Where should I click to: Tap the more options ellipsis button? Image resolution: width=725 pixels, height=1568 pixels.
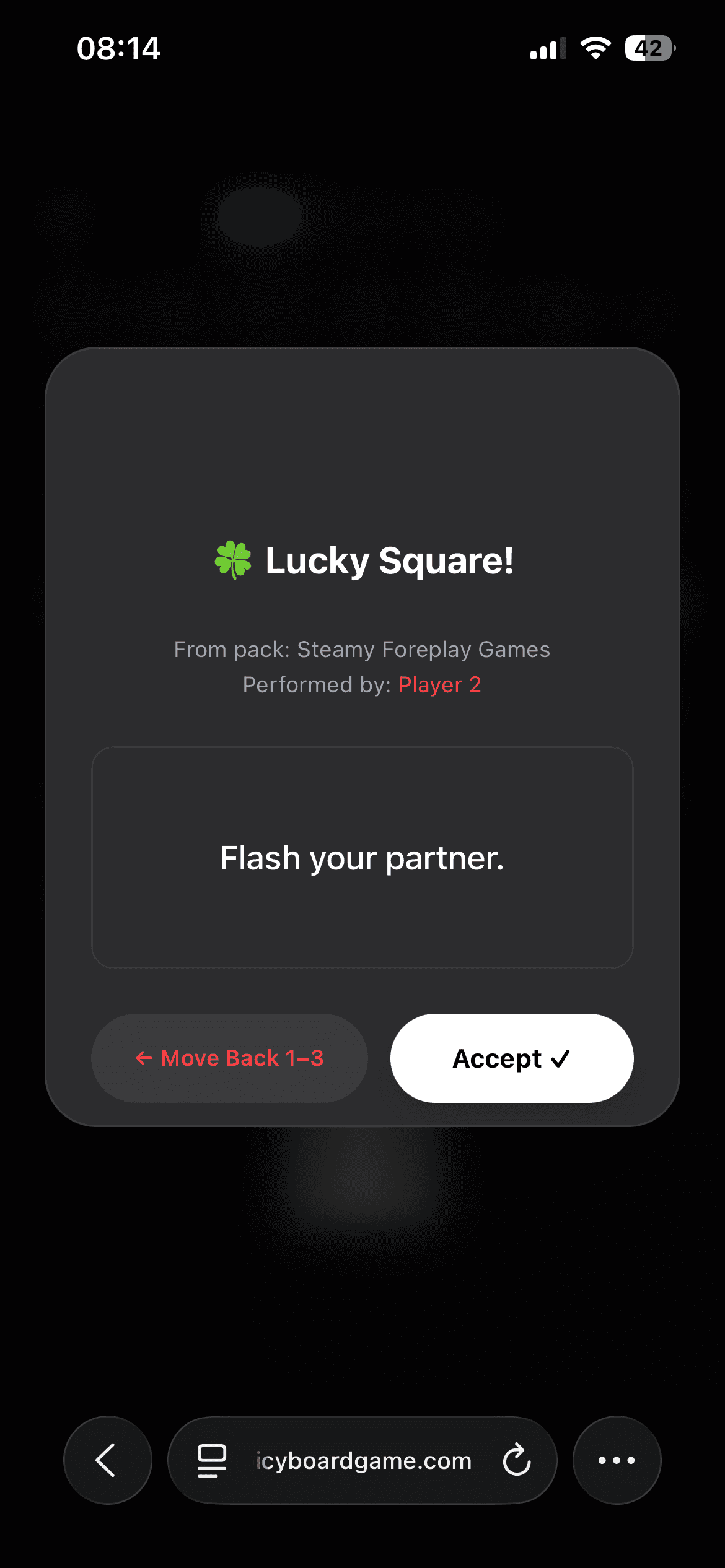point(617,1461)
